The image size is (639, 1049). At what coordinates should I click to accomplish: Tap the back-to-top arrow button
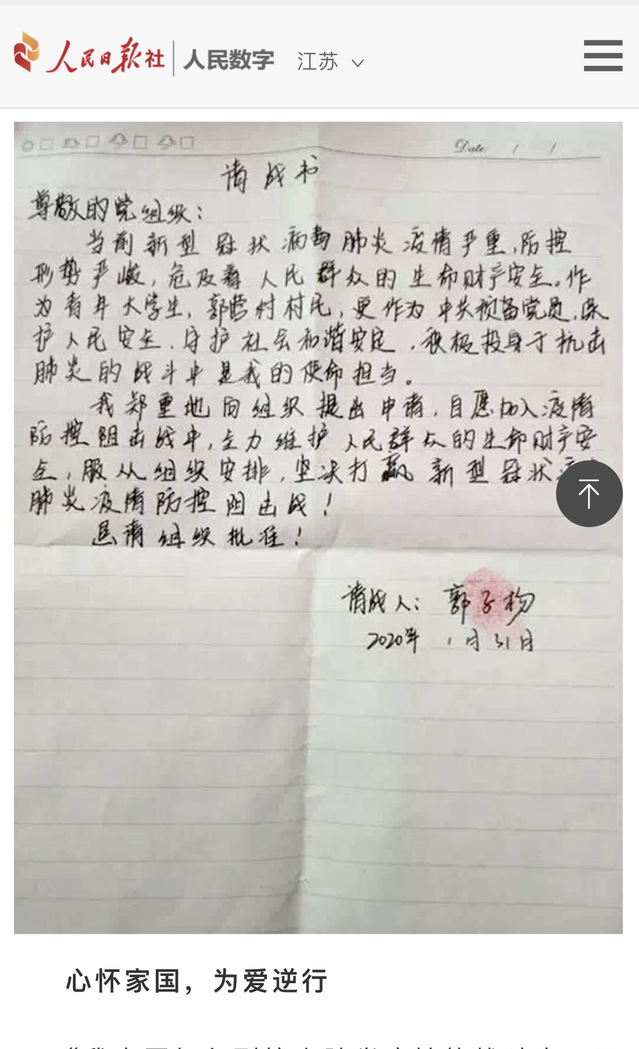[589, 493]
